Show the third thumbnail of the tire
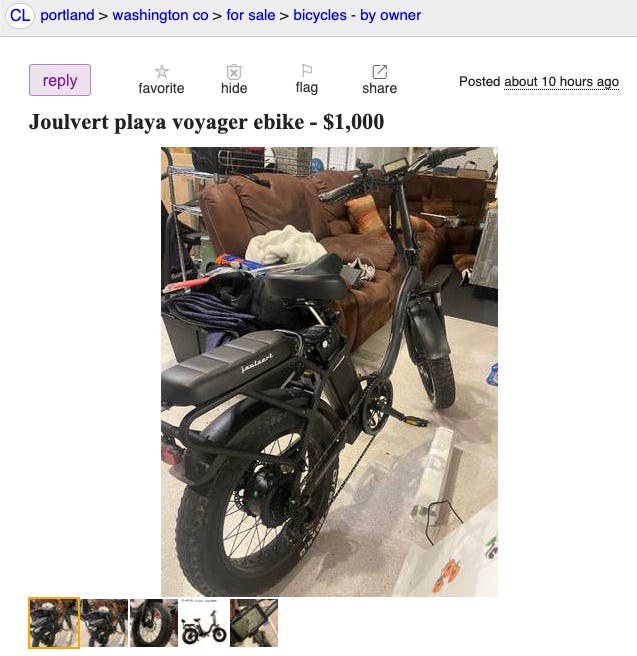637x656 pixels. pos(154,623)
